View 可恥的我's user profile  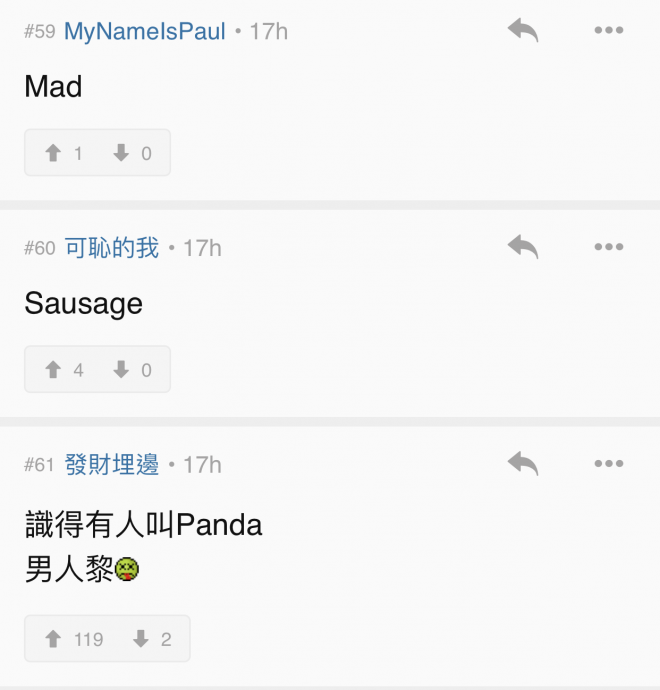[111, 248]
